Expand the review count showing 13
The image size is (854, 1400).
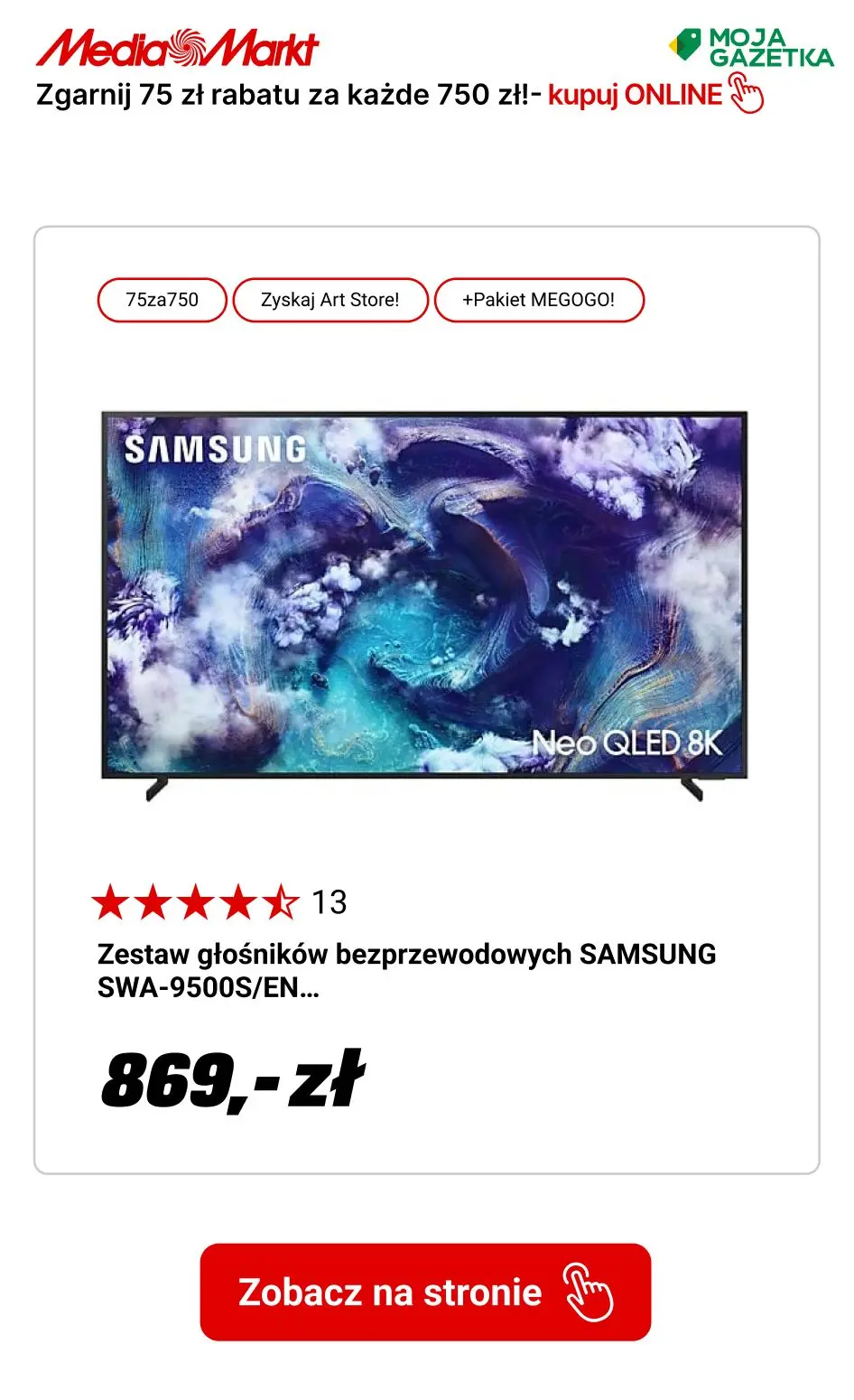[x=329, y=900]
